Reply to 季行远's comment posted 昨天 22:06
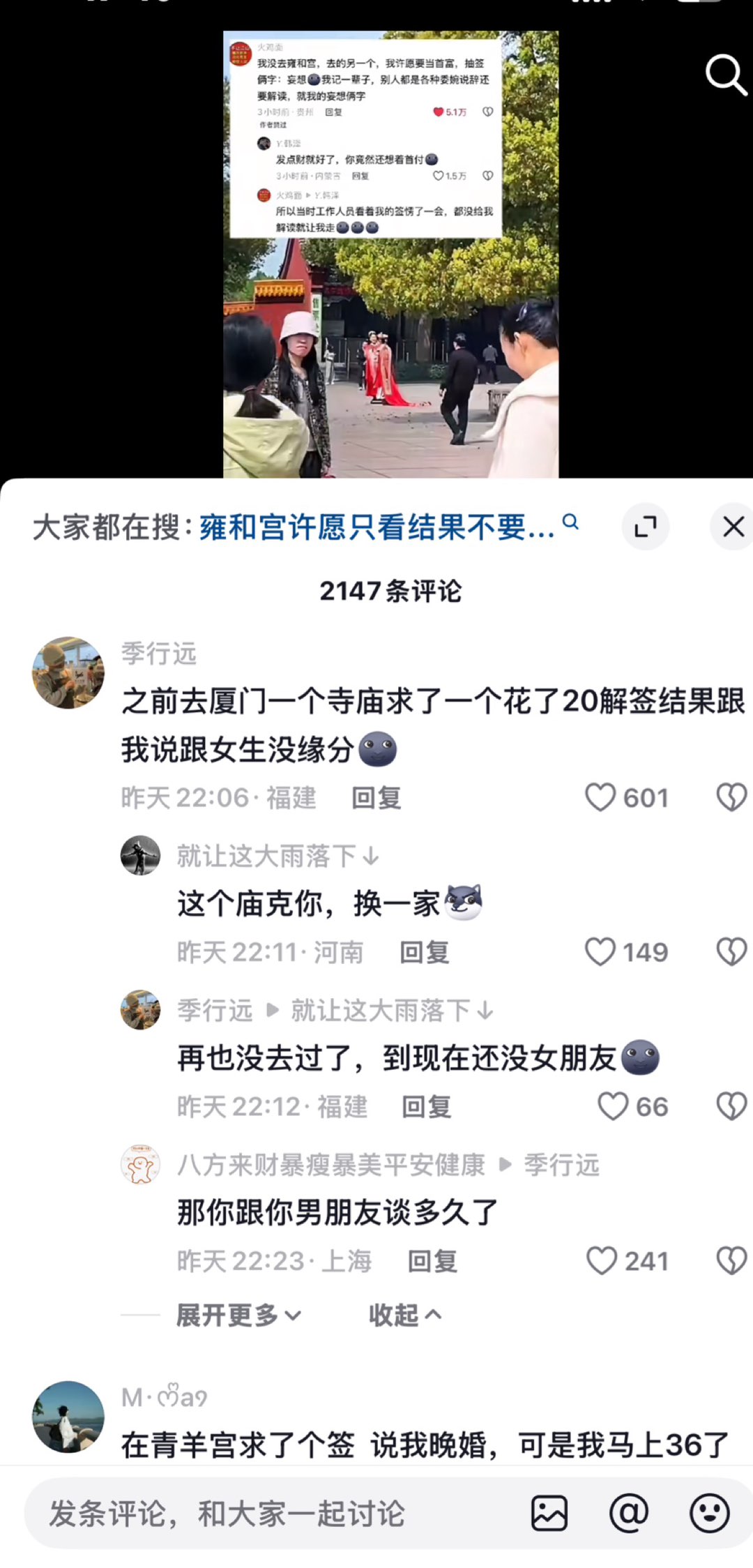753x1568 pixels. click(376, 798)
